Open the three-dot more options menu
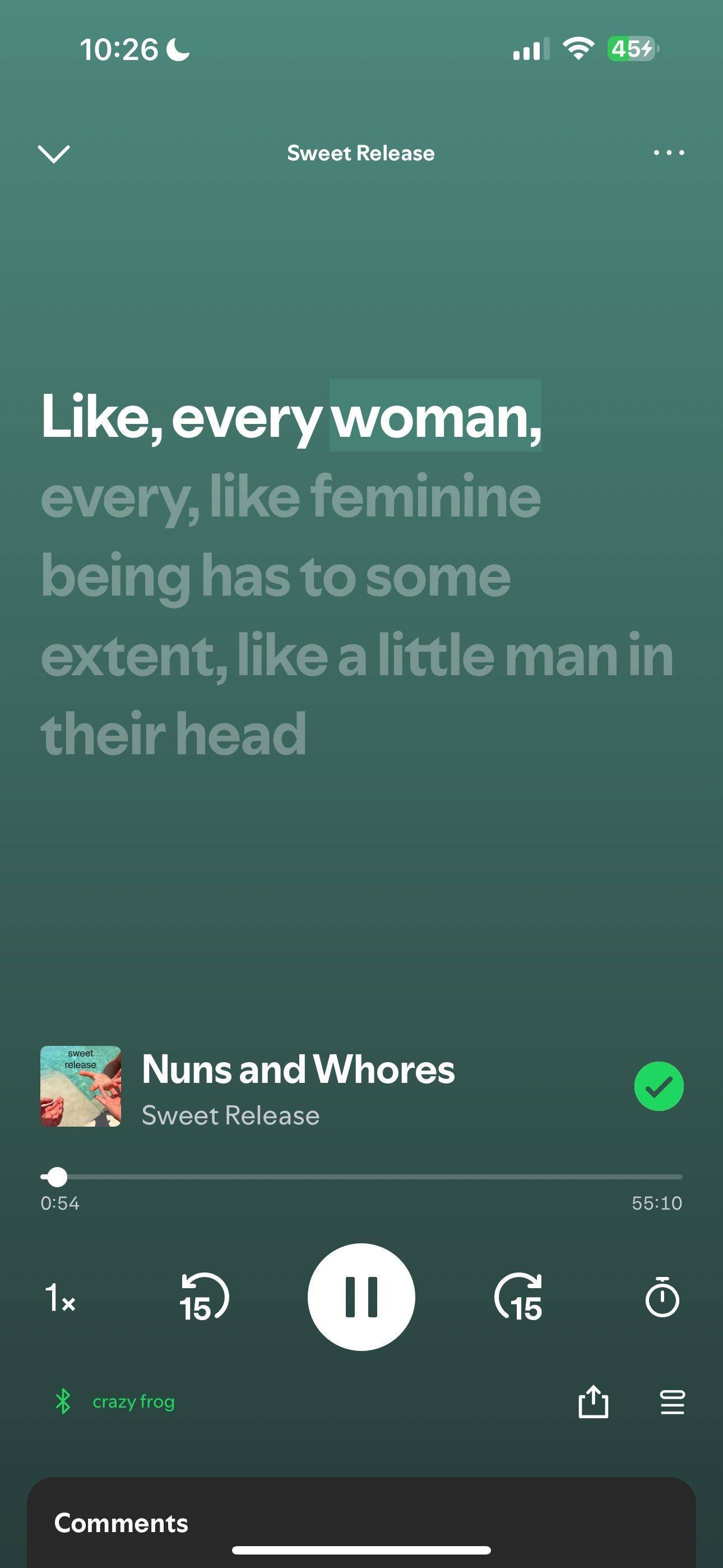 pyautogui.click(x=669, y=152)
